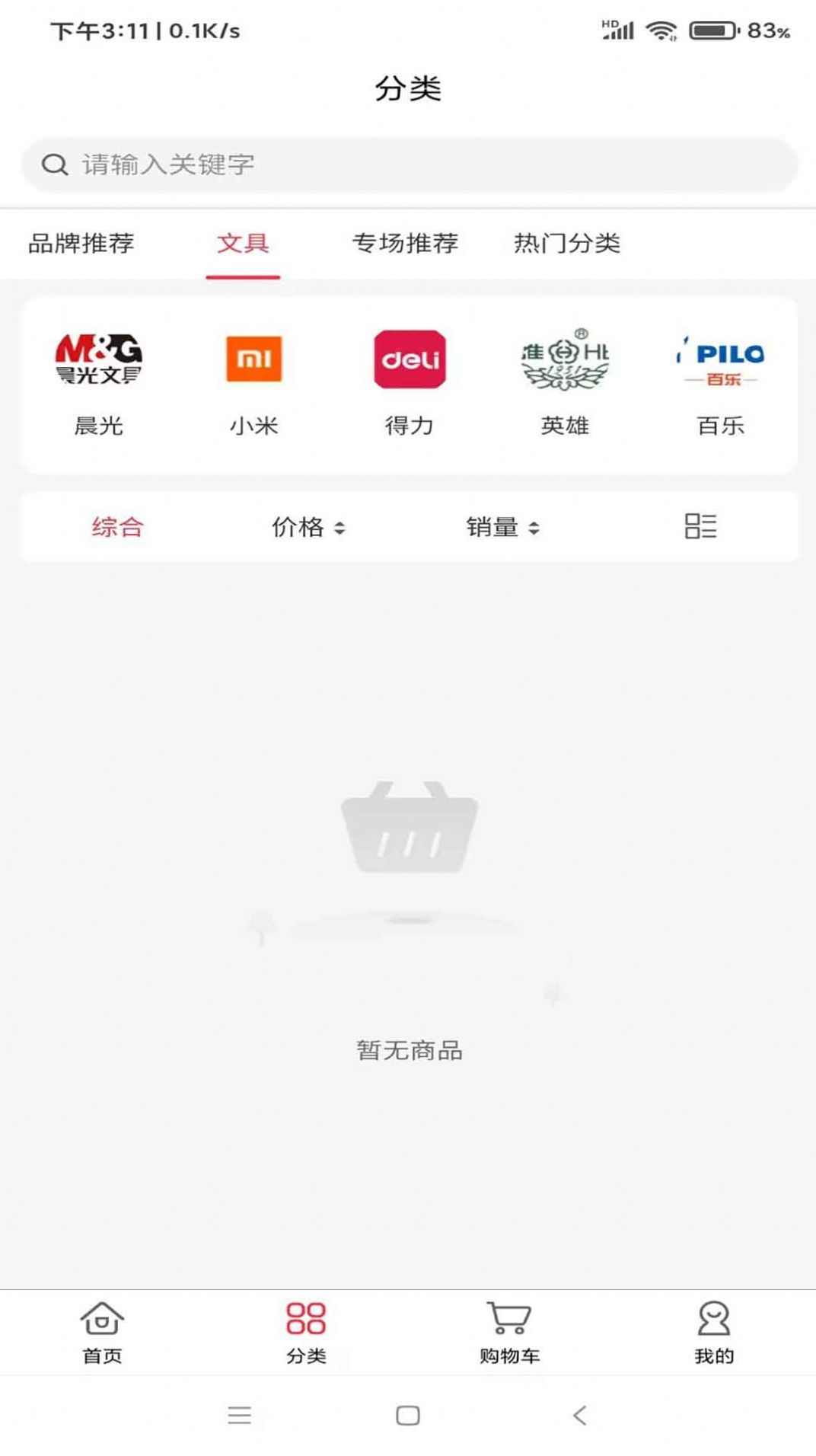Select the 晨光 M&G brand icon
This screenshot has width=816, height=1456.
(100, 360)
